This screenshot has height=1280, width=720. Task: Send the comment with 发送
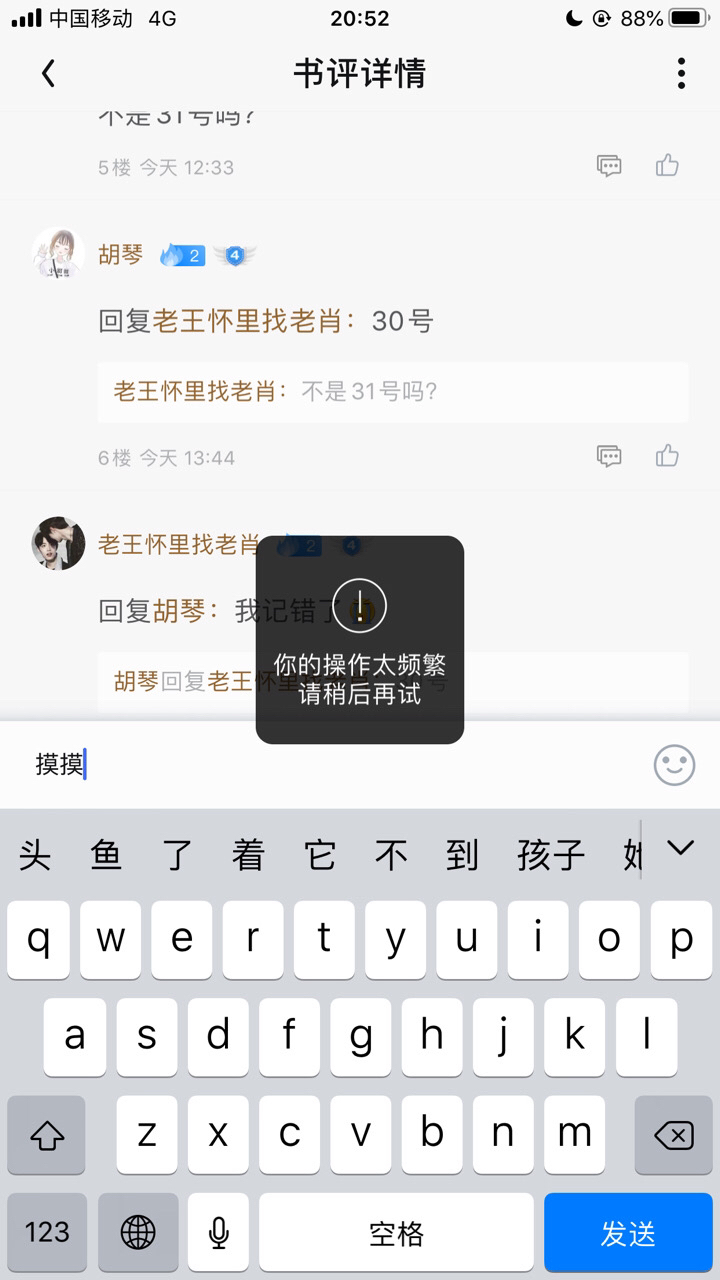(627, 1233)
